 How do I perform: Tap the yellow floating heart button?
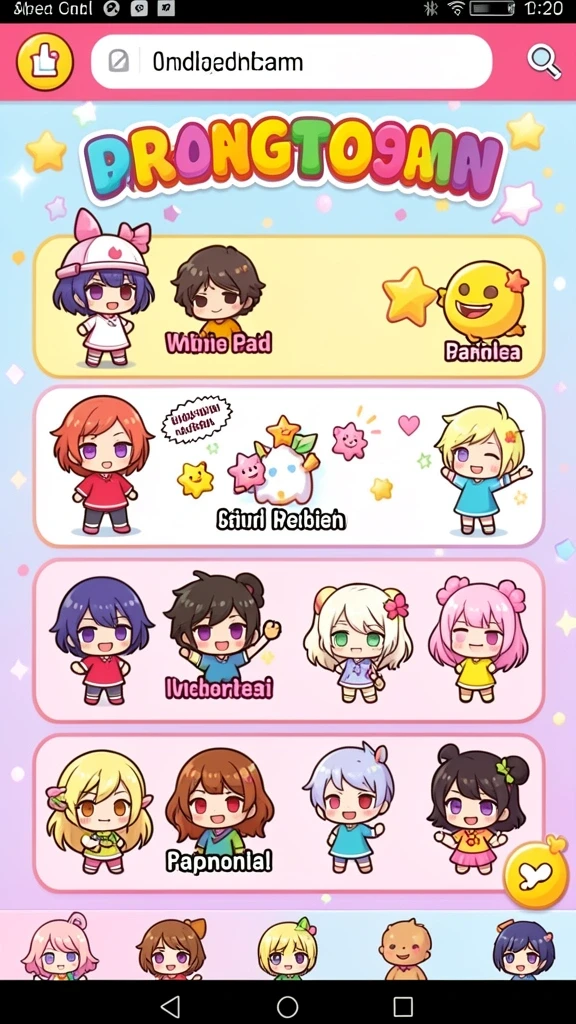coord(536,875)
